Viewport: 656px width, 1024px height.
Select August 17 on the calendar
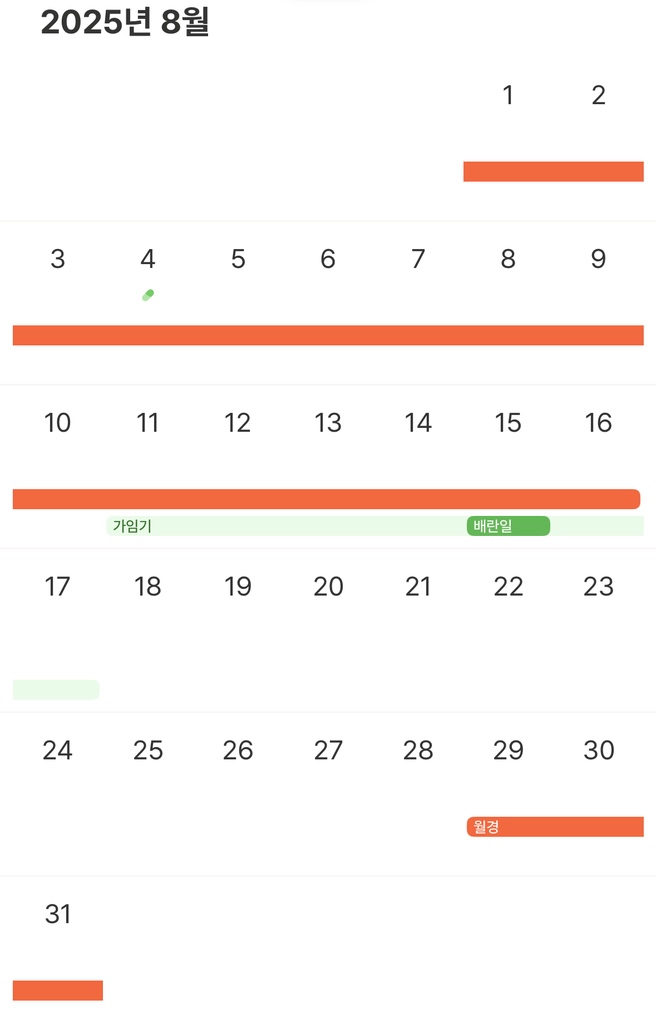click(58, 587)
